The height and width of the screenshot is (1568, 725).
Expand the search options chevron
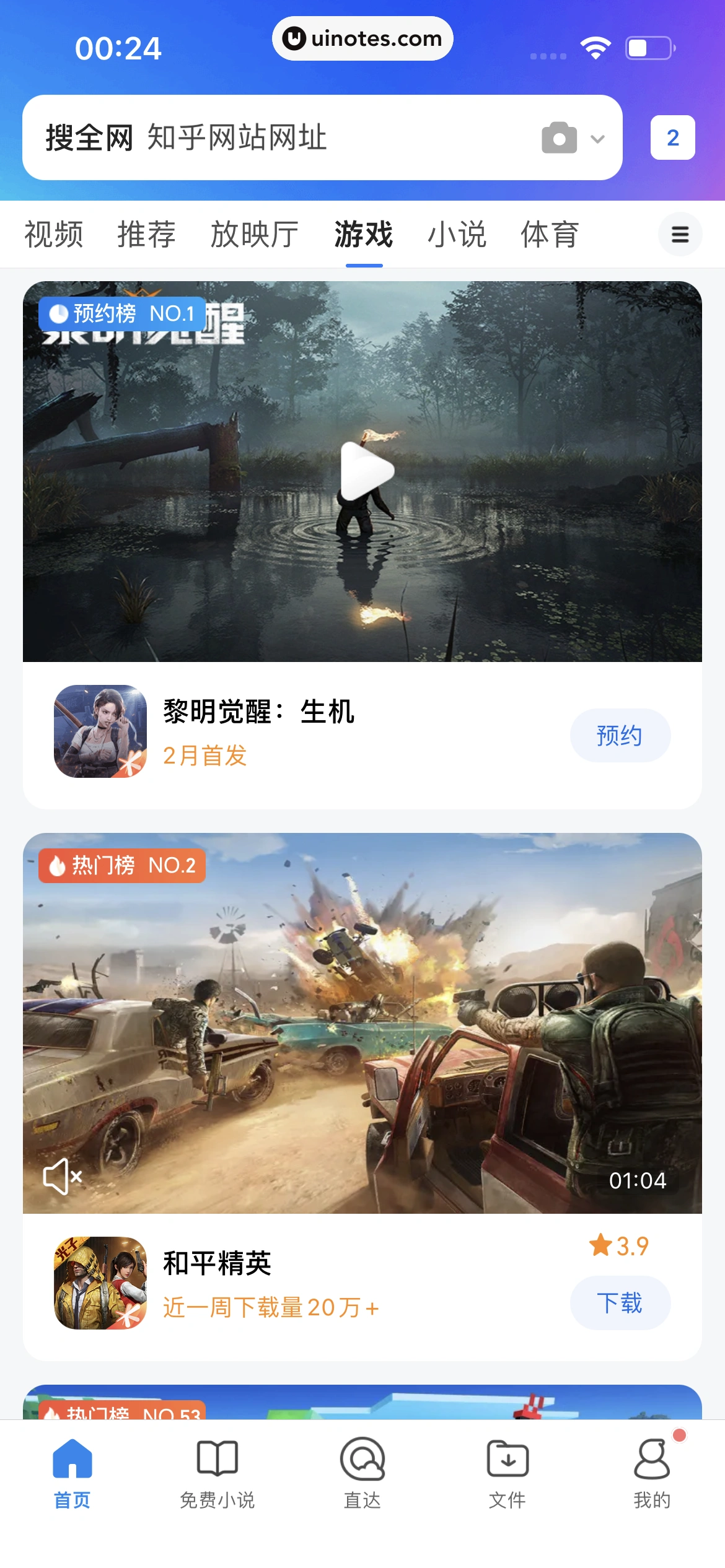pyautogui.click(x=597, y=138)
